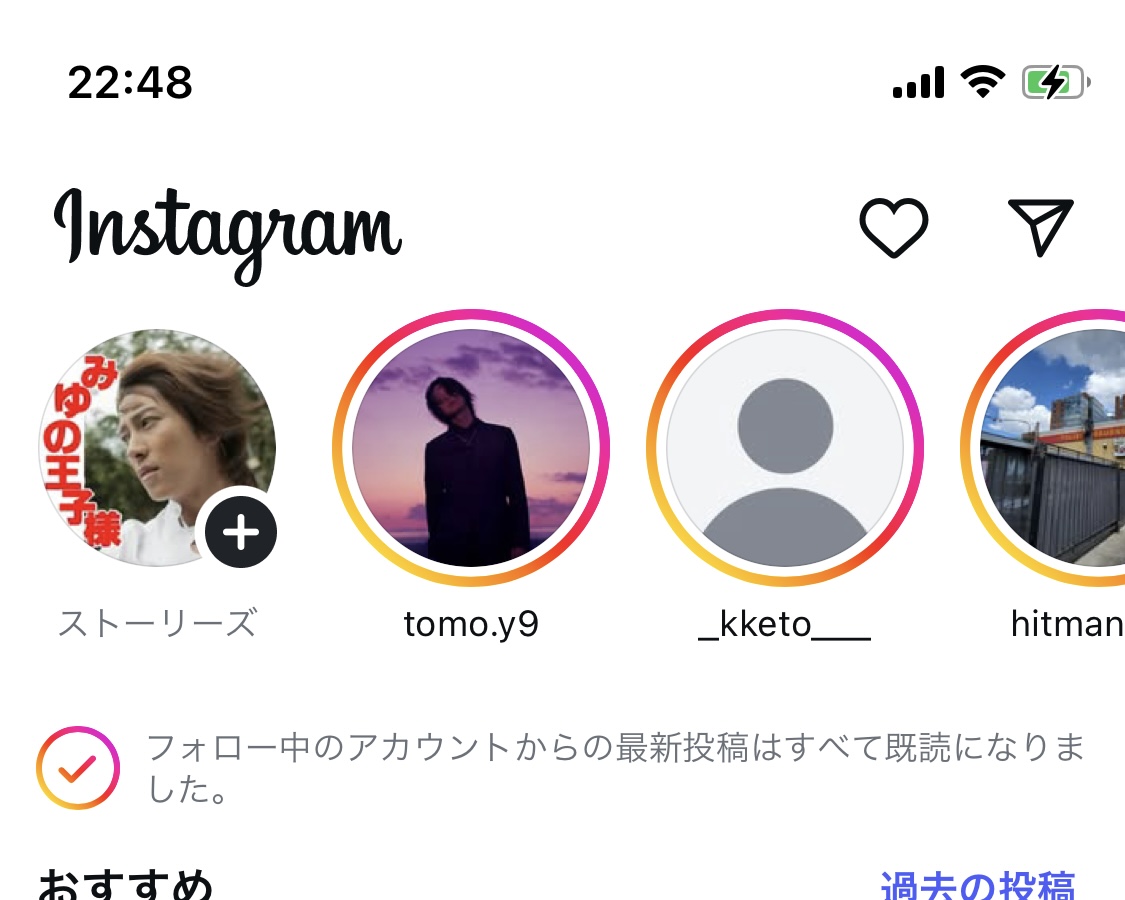The width and height of the screenshot is (1125, 900).
Task: Open direct messages paper plane
Action: (1040, 227)
